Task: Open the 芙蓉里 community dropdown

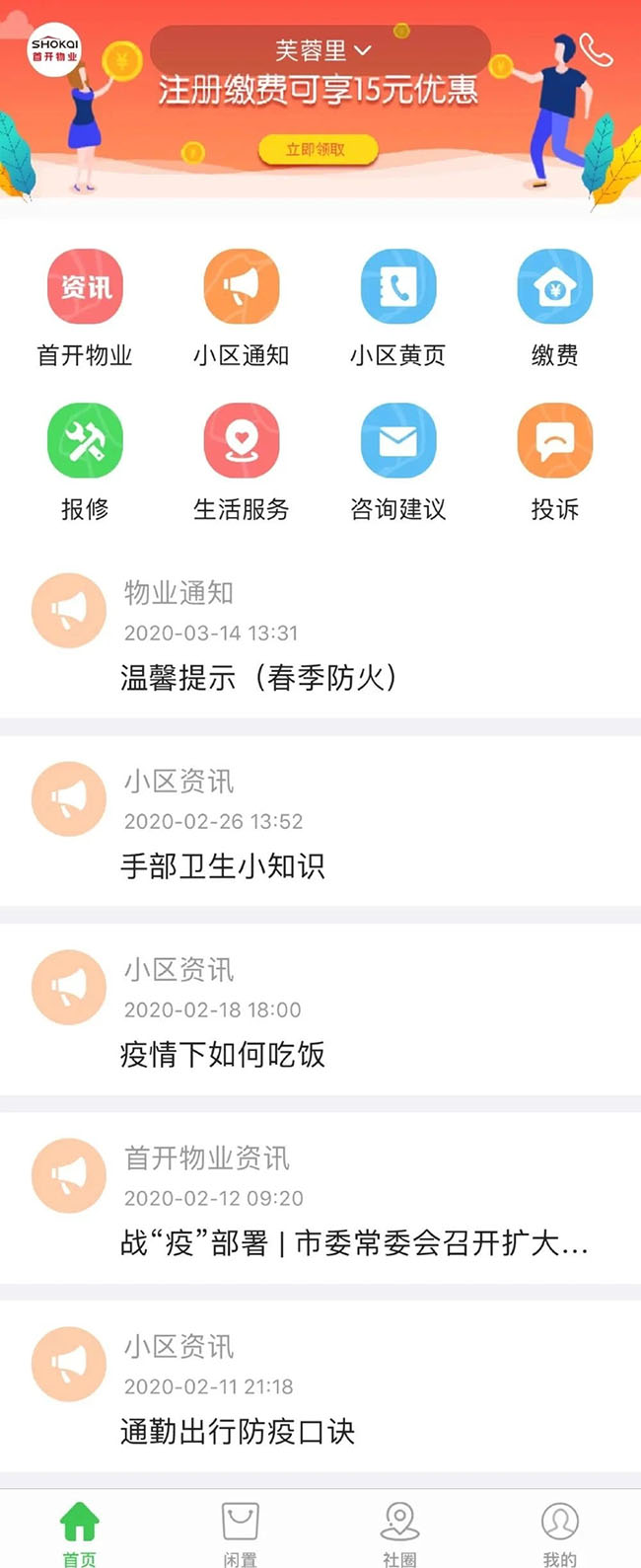Action: 321,50
